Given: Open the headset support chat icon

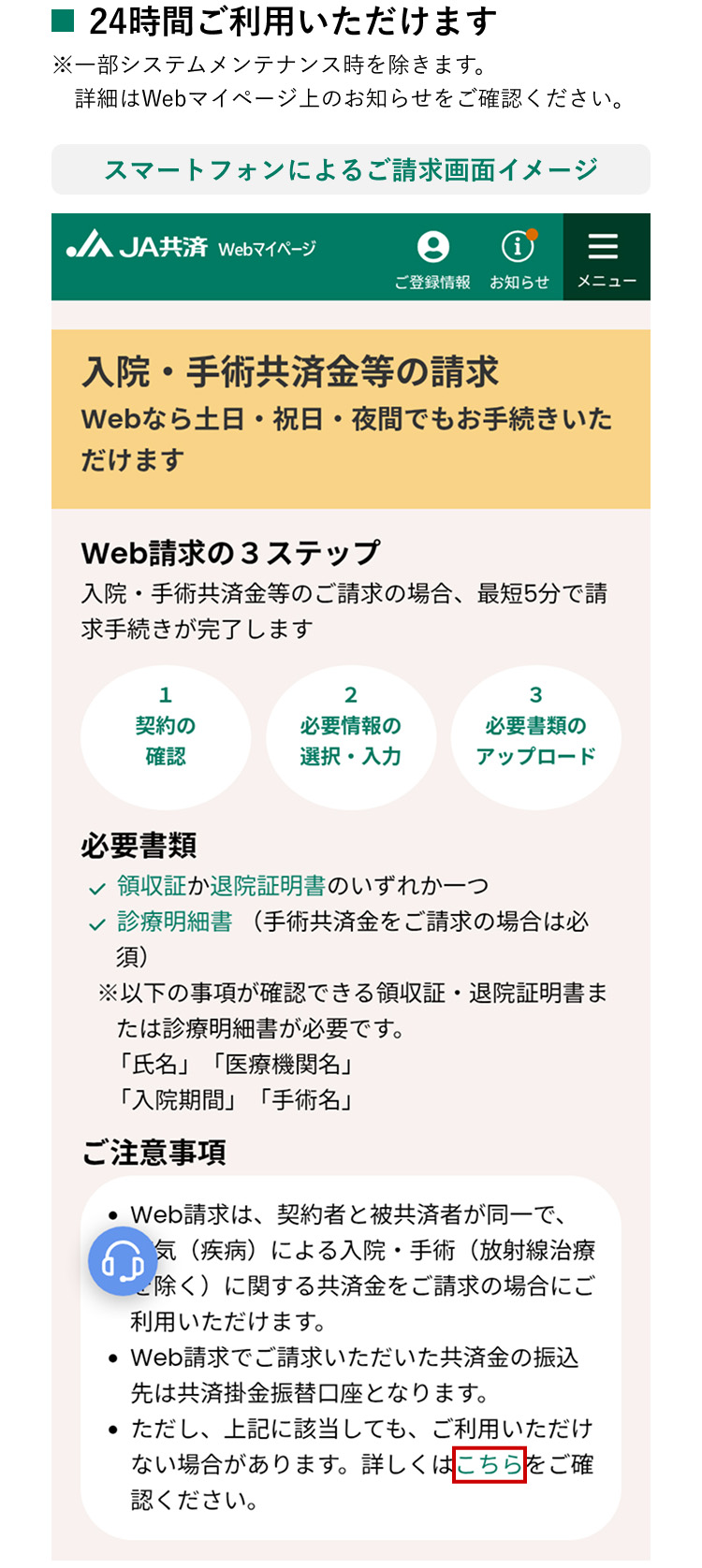Looking at the screenshot, I should (123, 1260).
